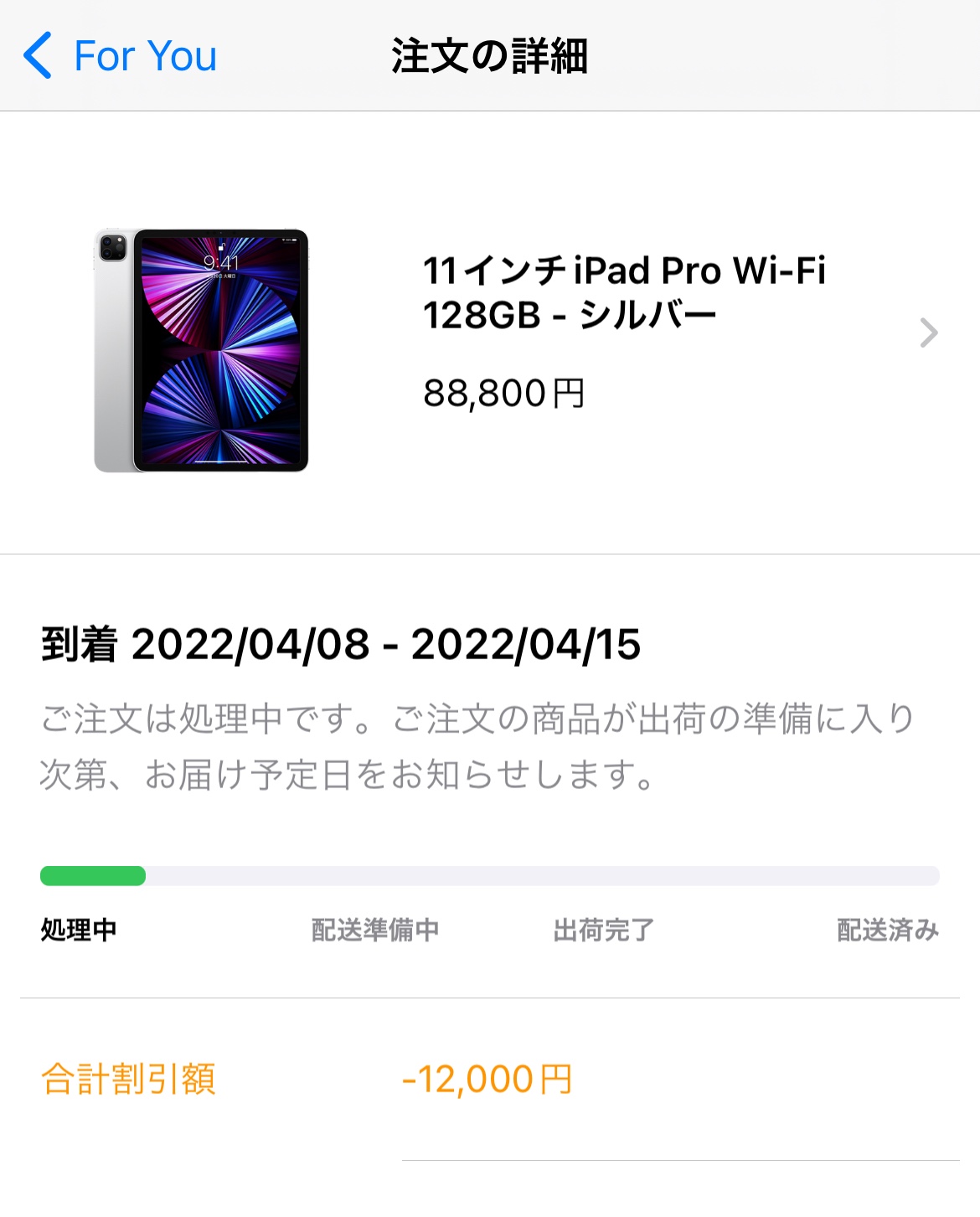Go back to For You

(x=120, y=56)
